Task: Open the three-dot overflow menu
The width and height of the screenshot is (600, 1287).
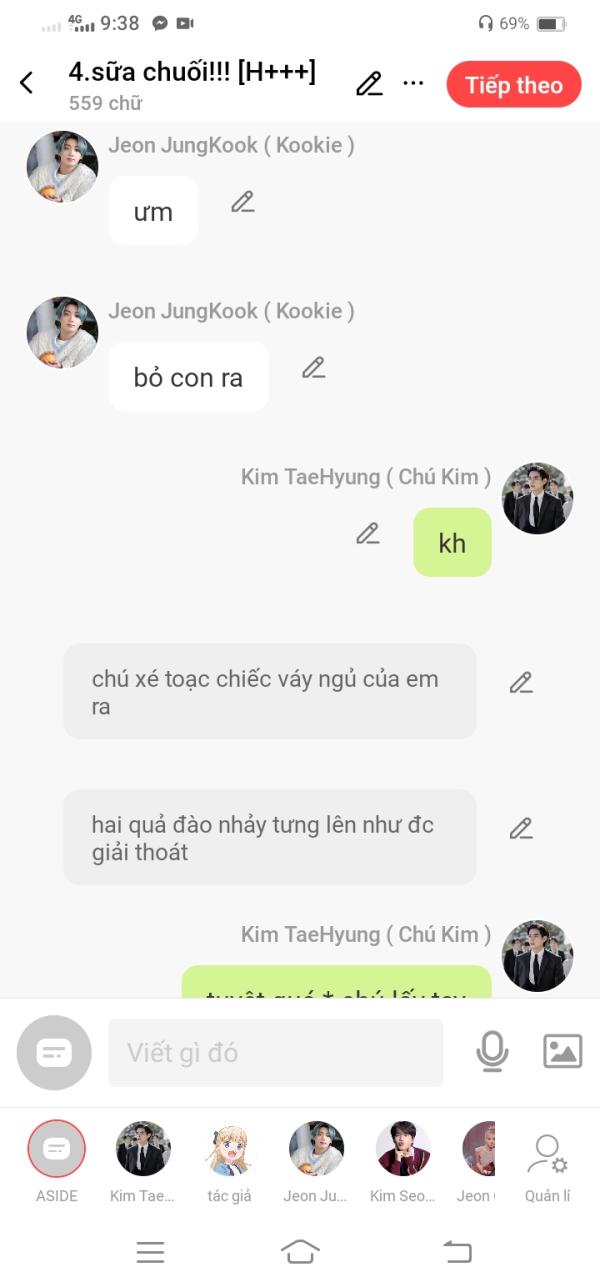Action: click(x=413, y=83)
